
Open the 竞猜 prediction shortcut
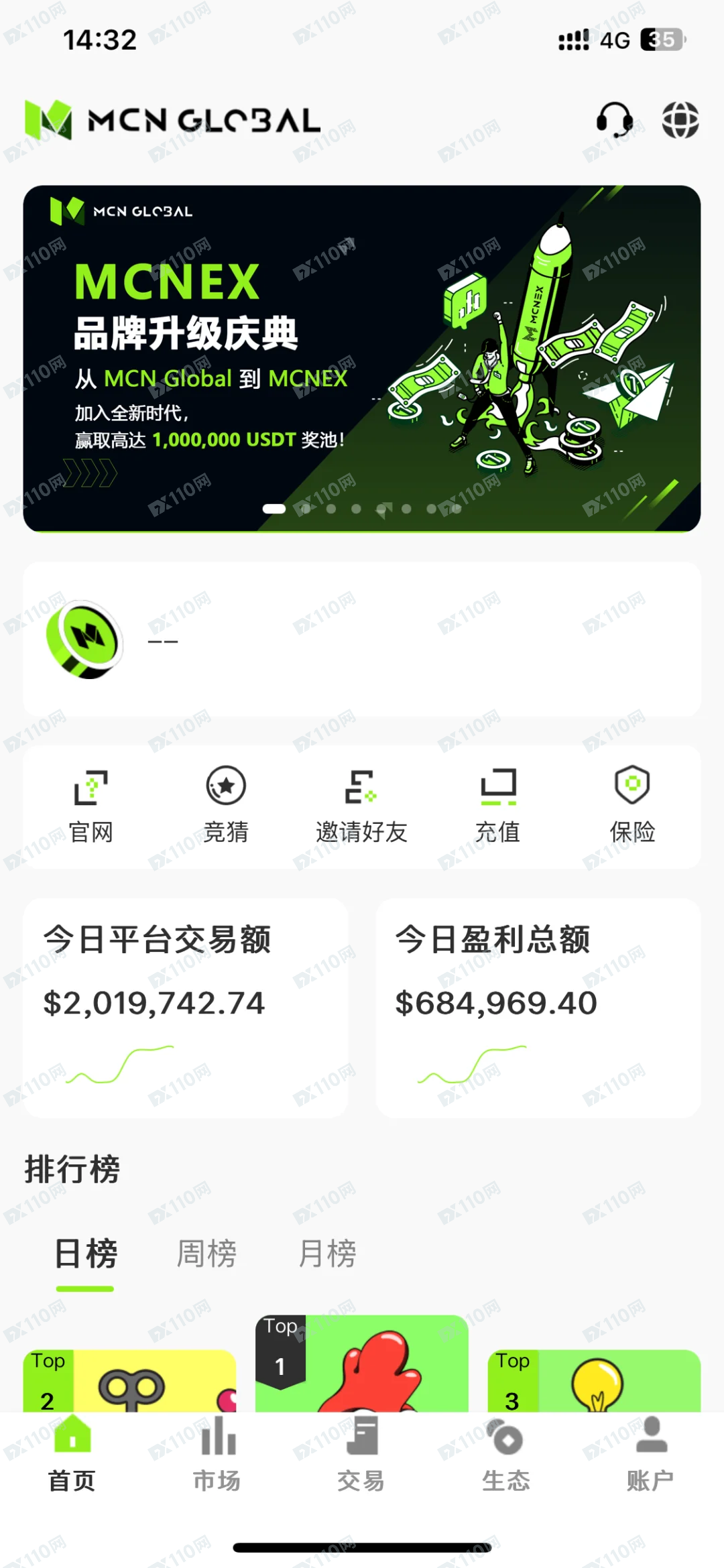[x=226, y=806]
